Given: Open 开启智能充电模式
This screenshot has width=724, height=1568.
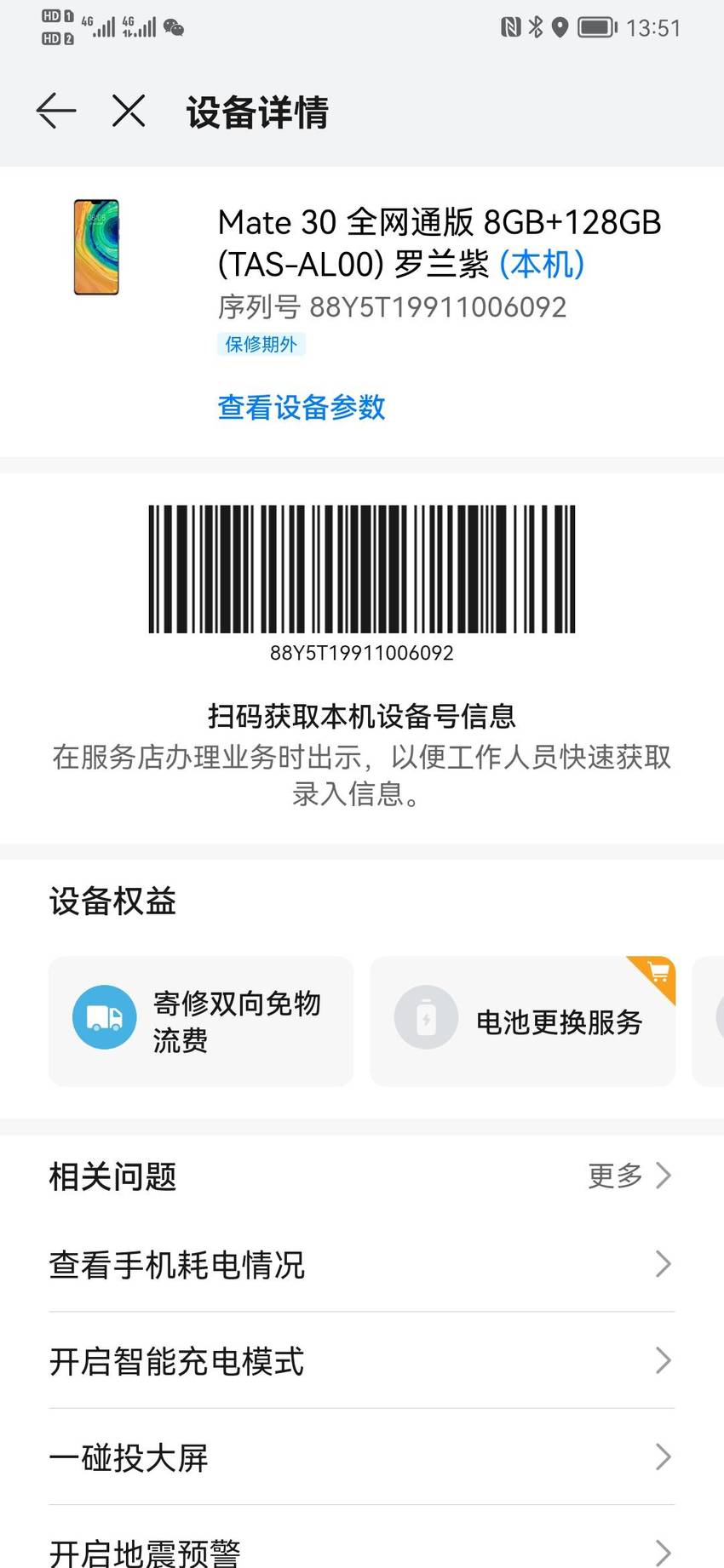Looking at the screenshot, I should 362,1360.
